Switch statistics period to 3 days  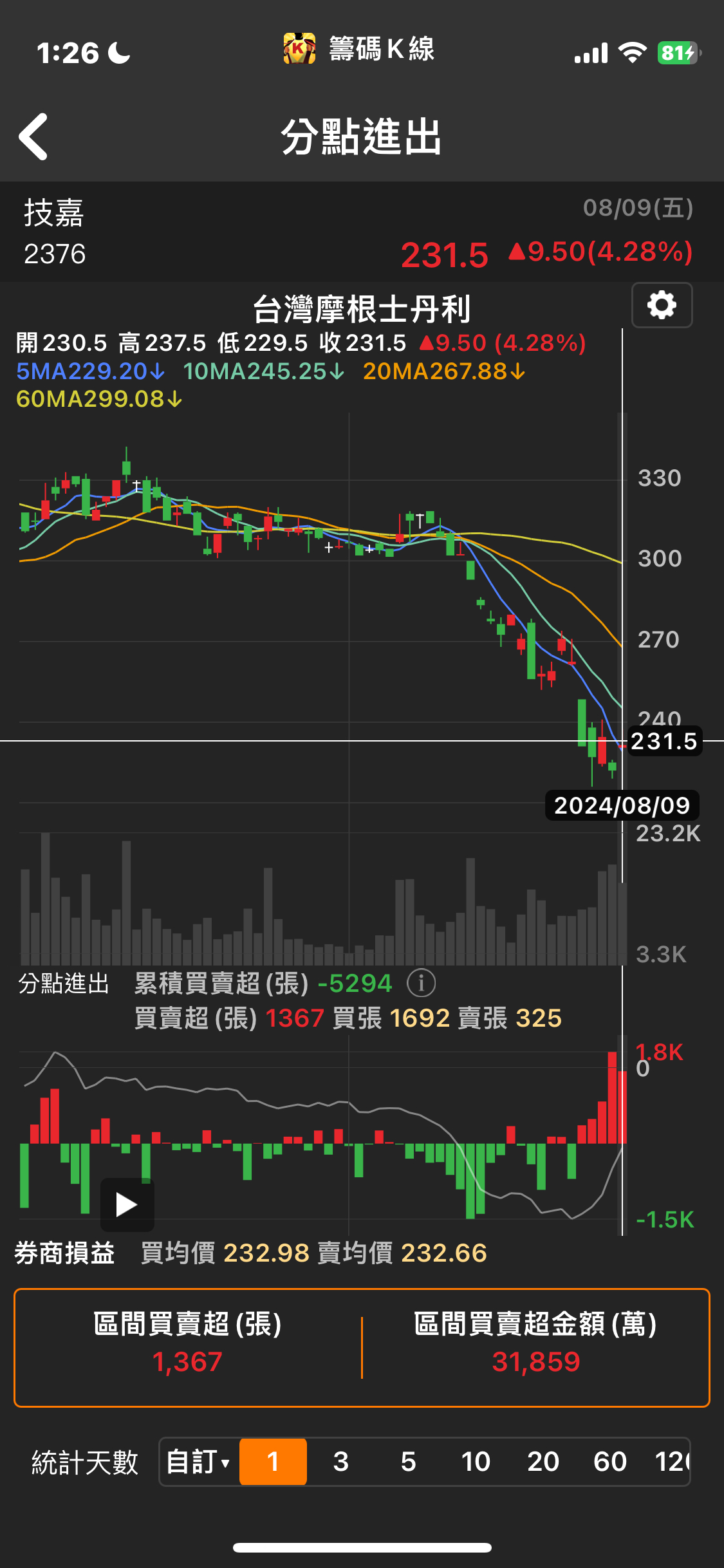[340, 1462]
